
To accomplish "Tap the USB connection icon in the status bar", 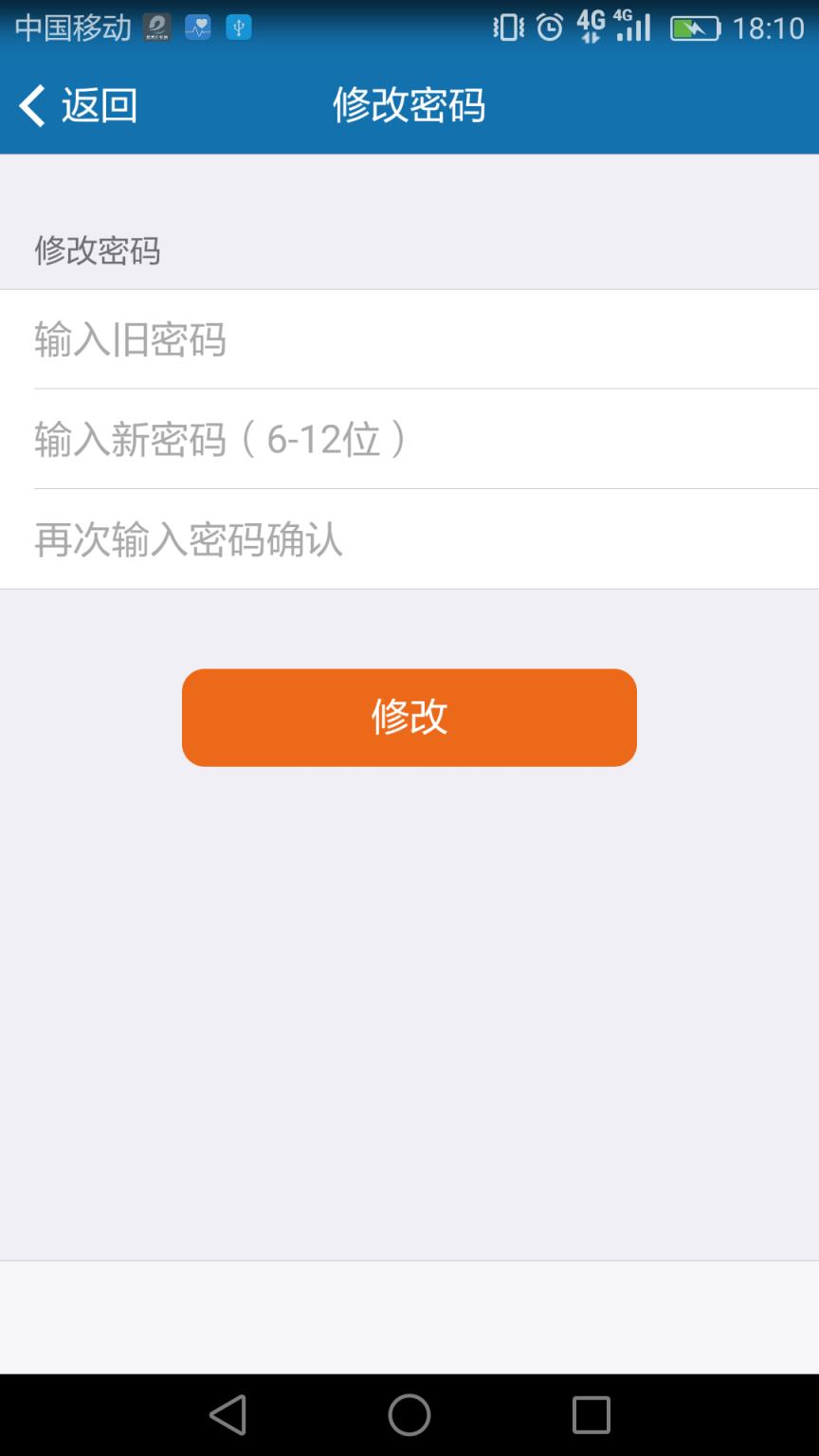I will 236,27.
